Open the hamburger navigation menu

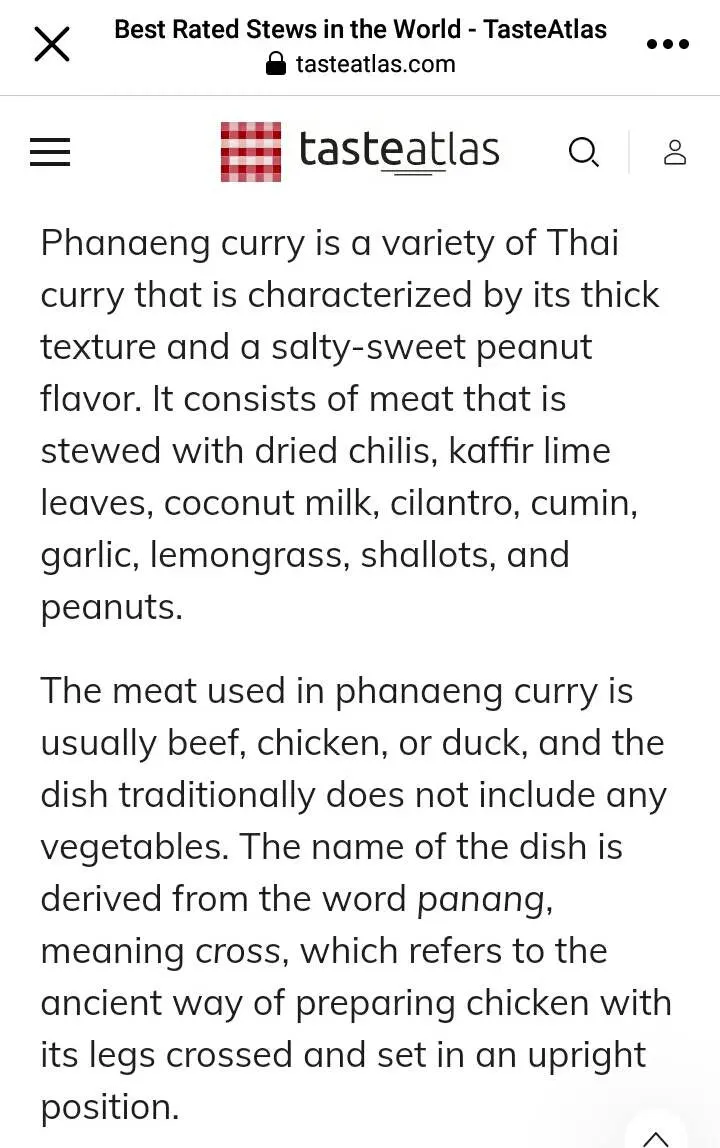point(50,152)
